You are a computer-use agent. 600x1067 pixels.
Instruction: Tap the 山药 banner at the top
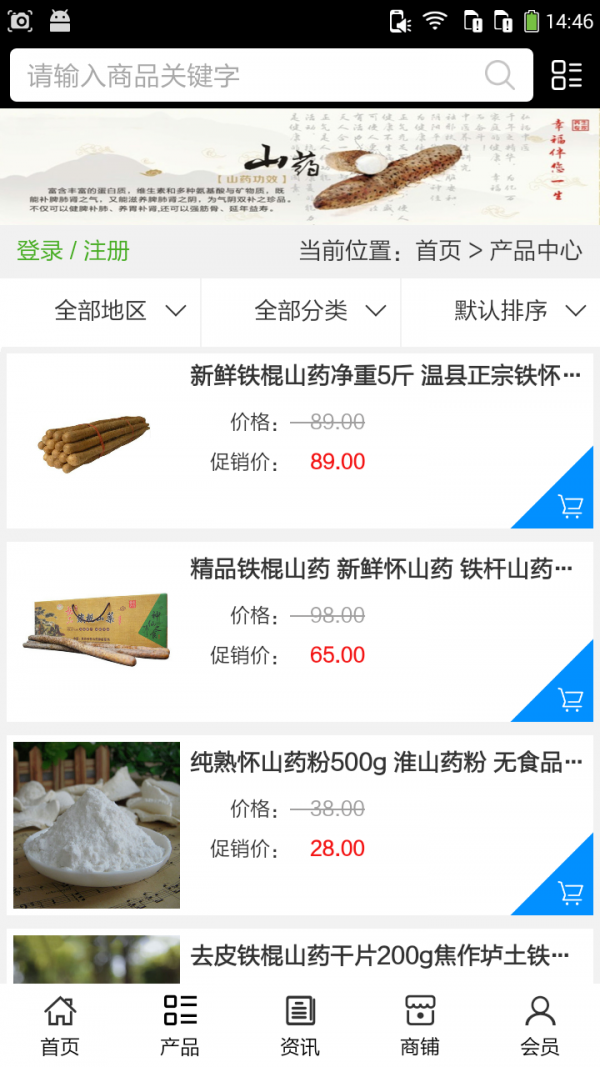tap(300, 166)
